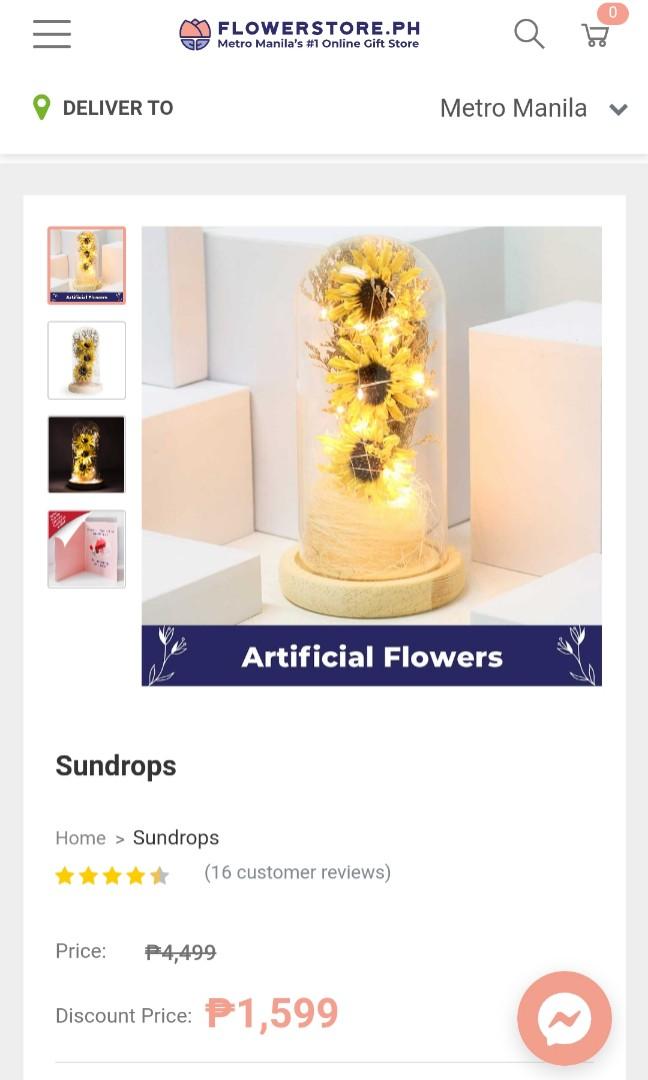Enlarge the main Sundrops product image
648x1080 pixels.
click(372, 456)
